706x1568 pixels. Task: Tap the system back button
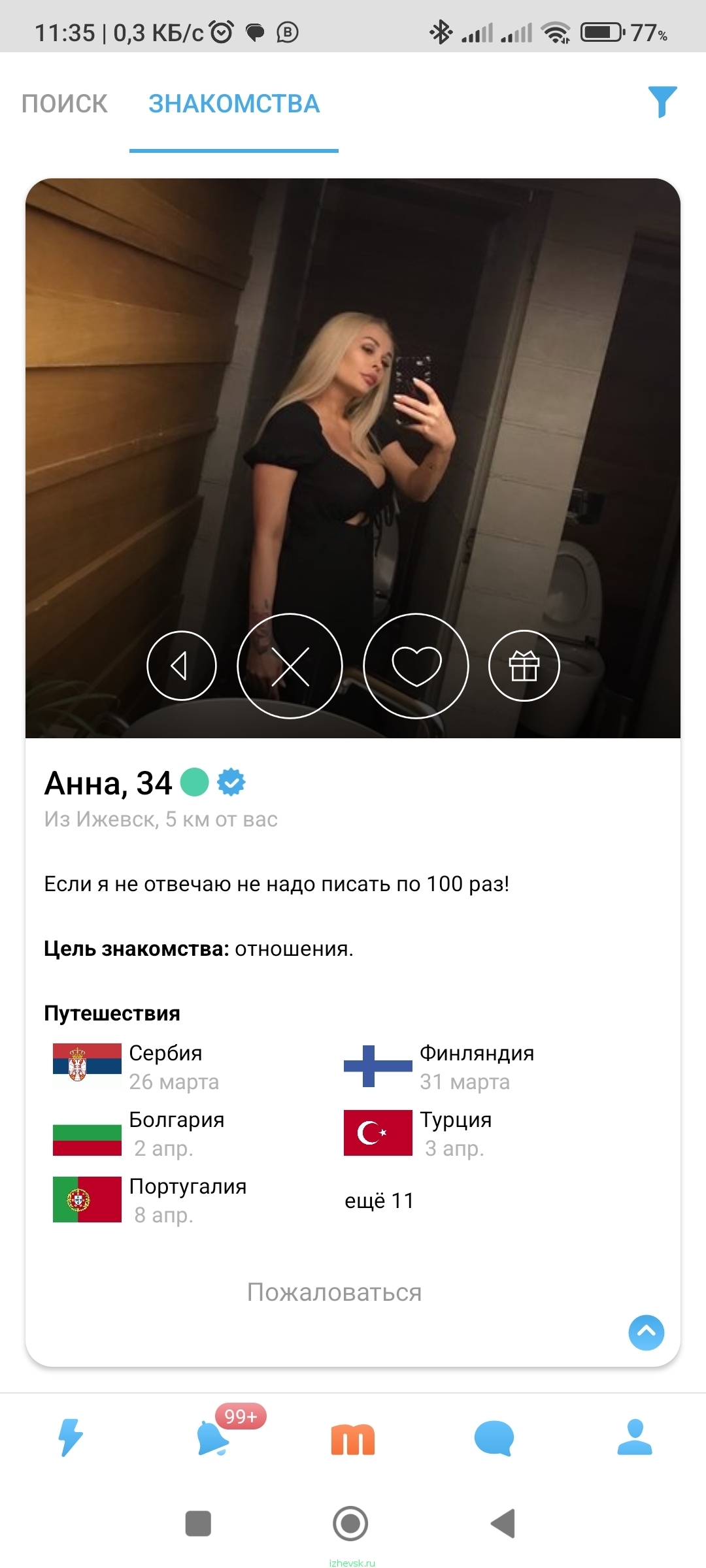503,1524
